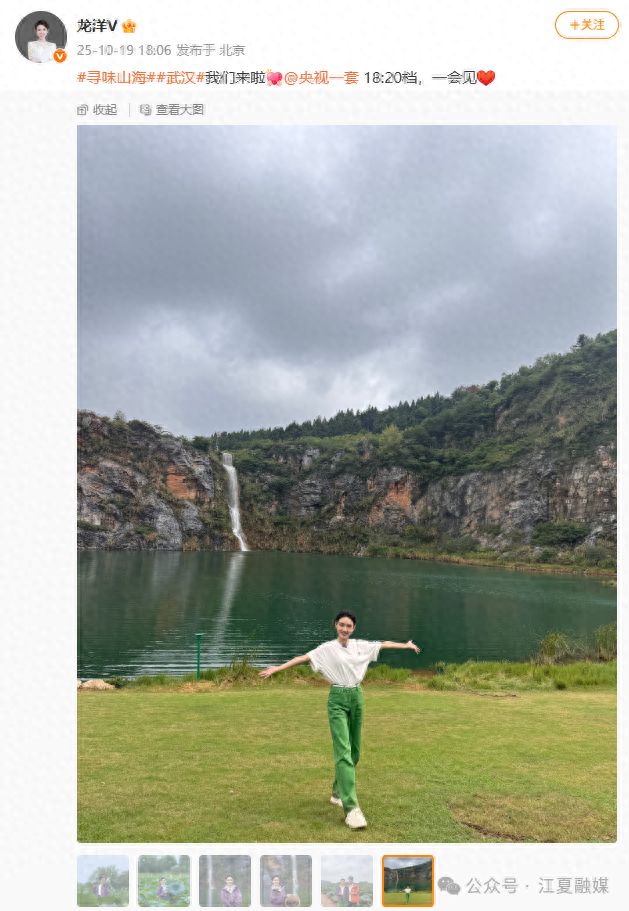
Task: Select the lotus-leaf field thumbnail
Action: tap(164, 881)
